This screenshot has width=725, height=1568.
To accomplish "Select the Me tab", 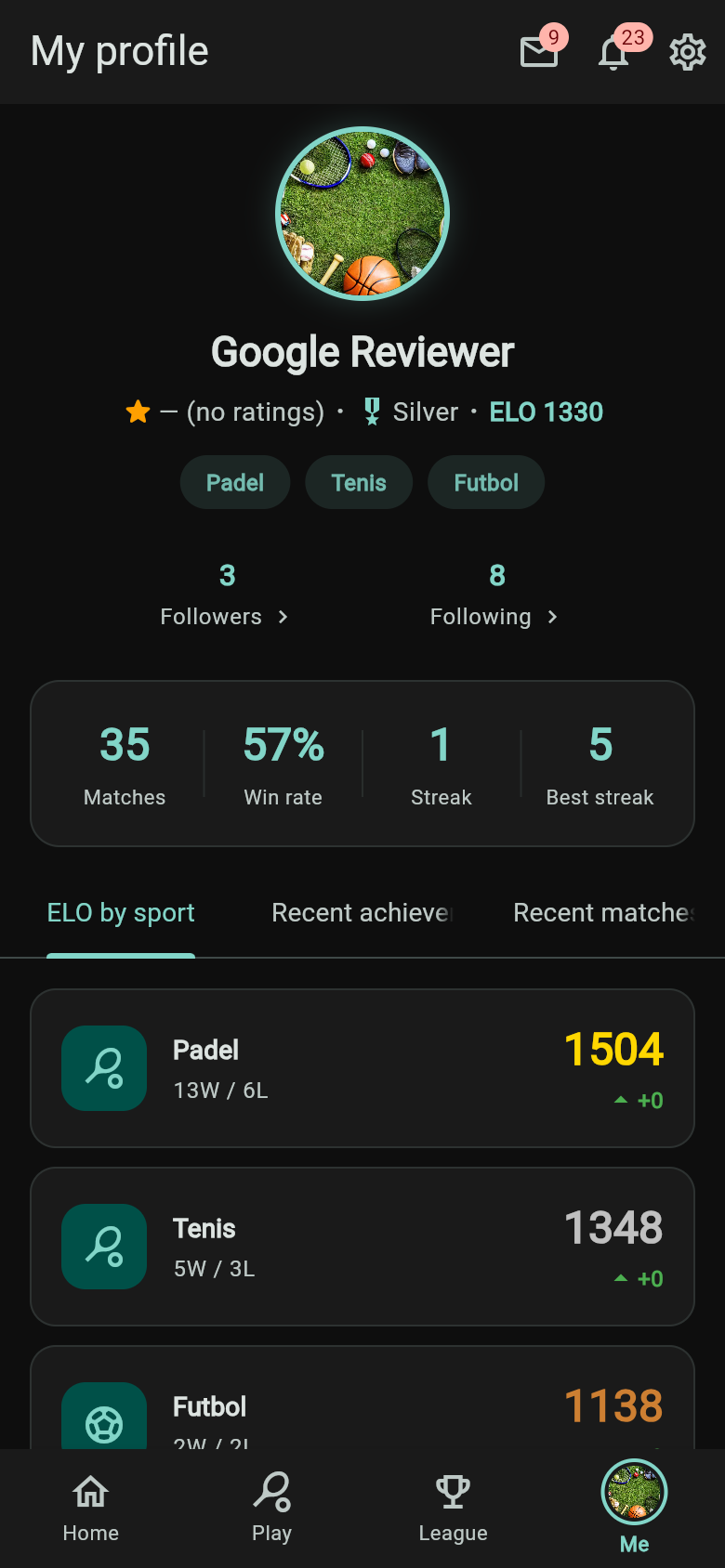I will (x=635, y=1508).
